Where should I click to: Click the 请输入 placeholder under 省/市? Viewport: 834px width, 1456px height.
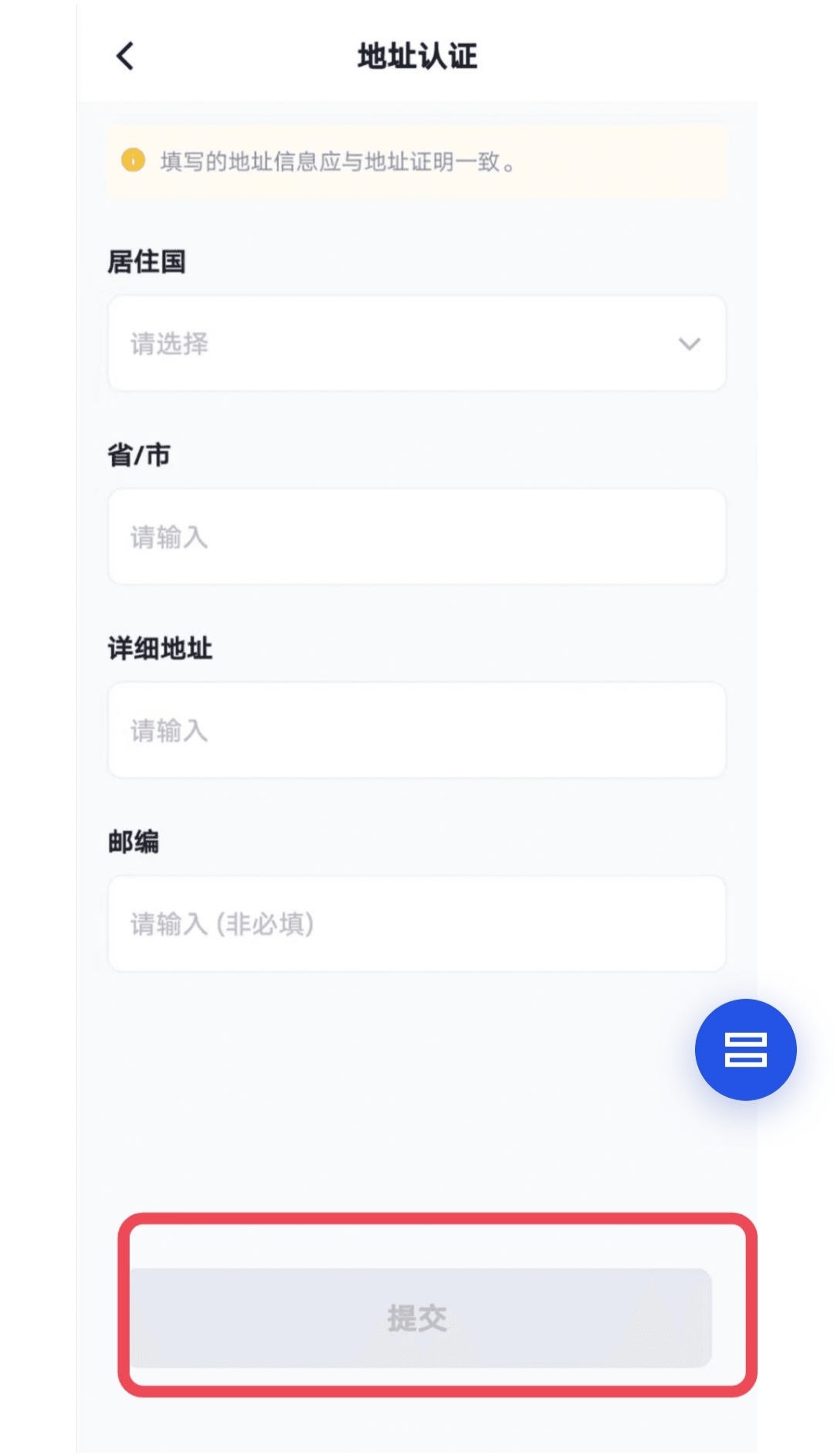(417, 537)
